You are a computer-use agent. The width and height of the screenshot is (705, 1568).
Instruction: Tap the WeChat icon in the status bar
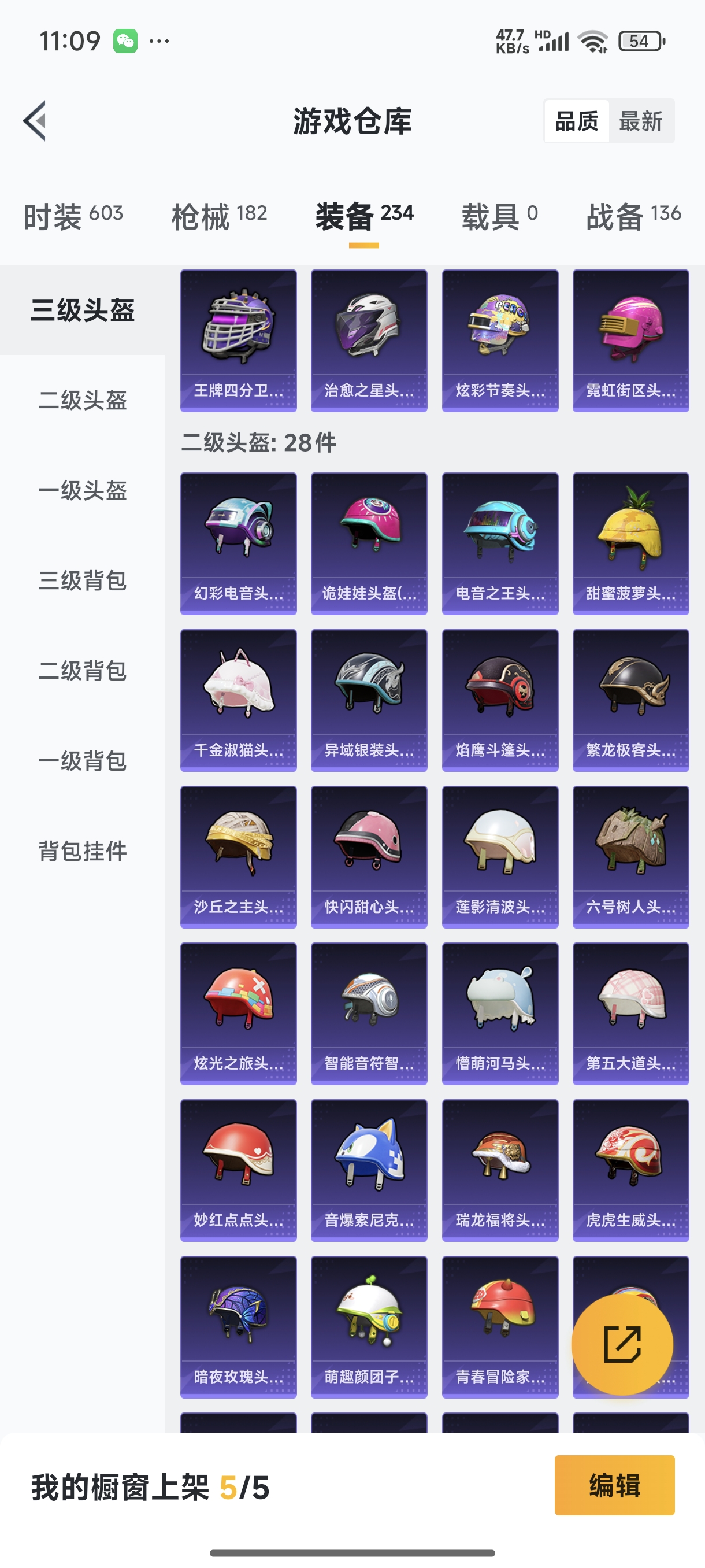pyautogui.click(x=125, y=40)
